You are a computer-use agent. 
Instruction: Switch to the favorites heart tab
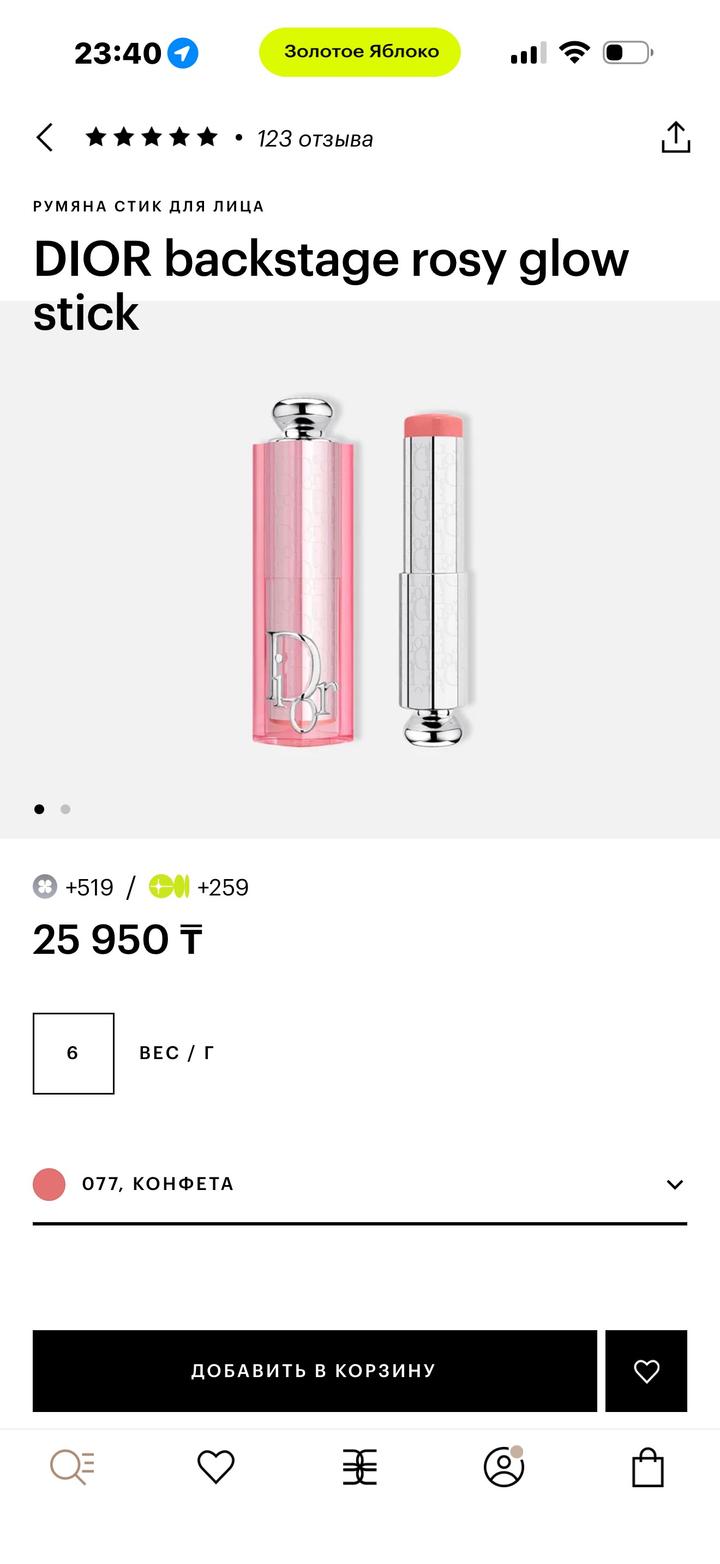point(216,1467)
